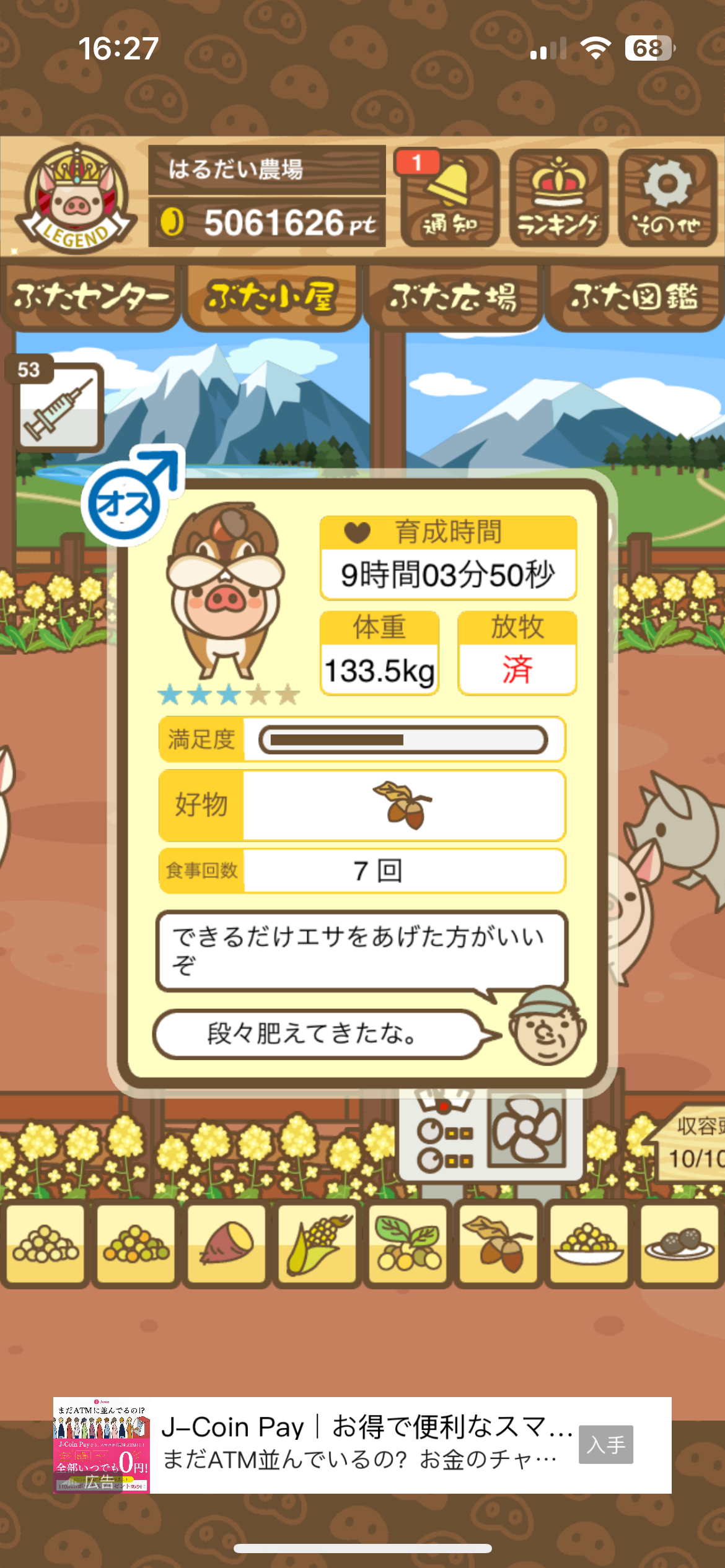Open the その他 gear menu

667,198
